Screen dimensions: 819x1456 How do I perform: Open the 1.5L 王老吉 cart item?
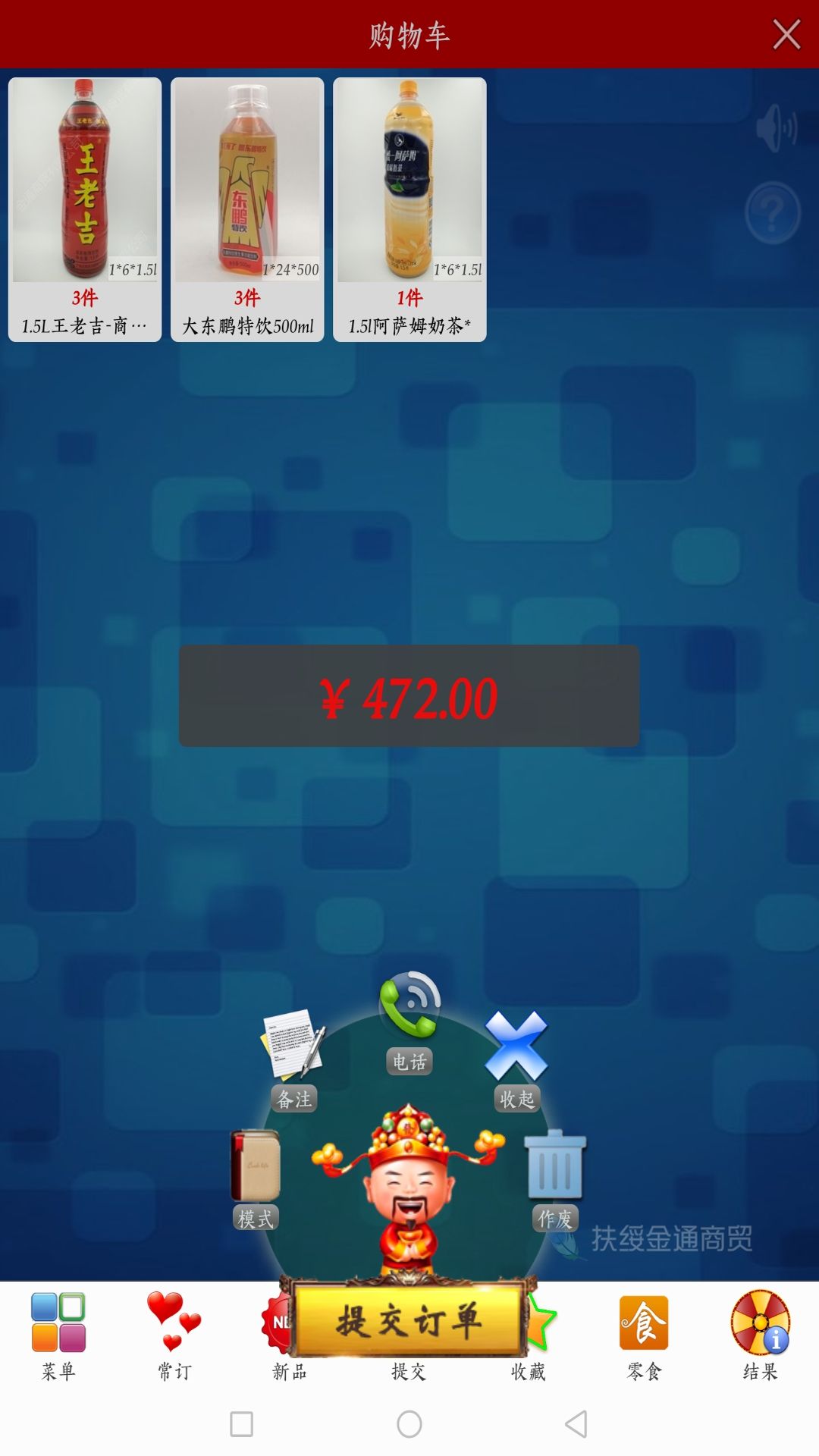85,209
